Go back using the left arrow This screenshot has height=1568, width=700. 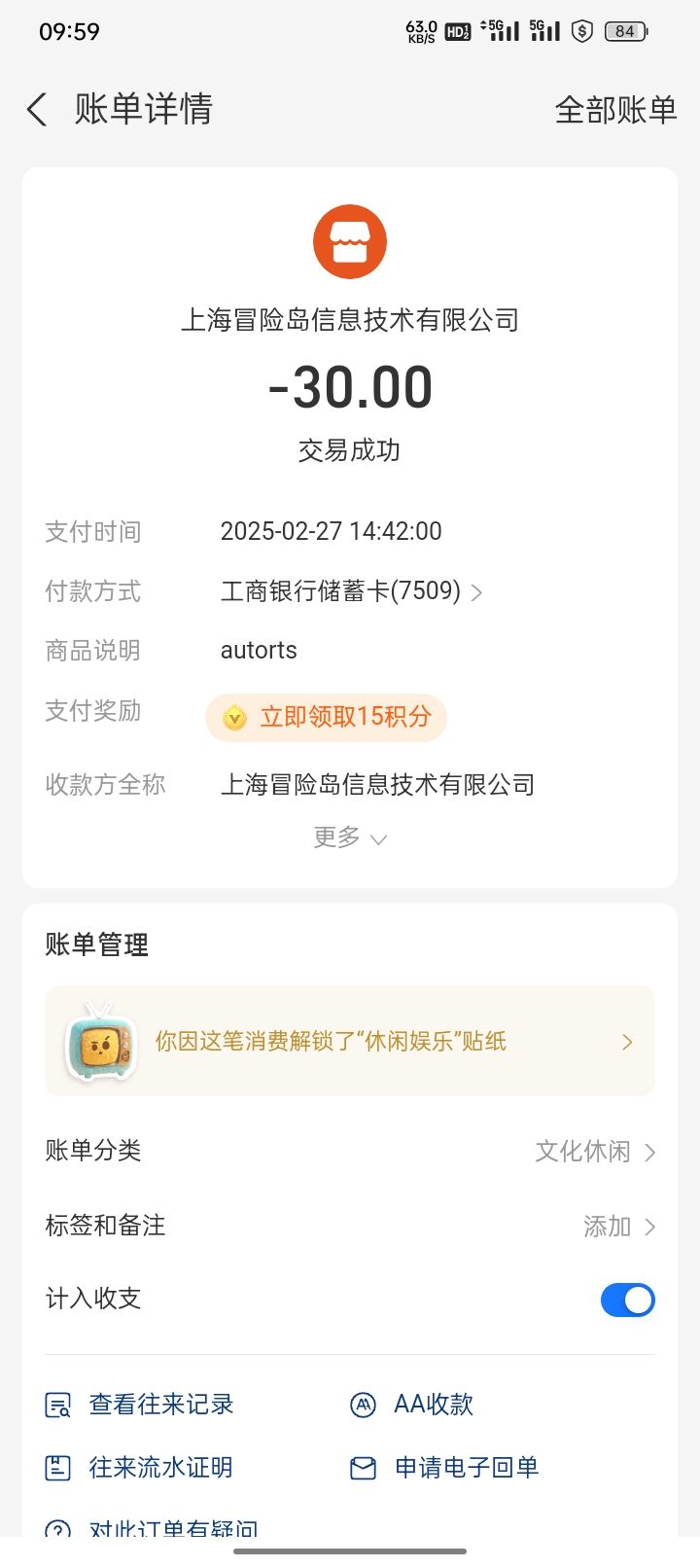tap(36, 110)
